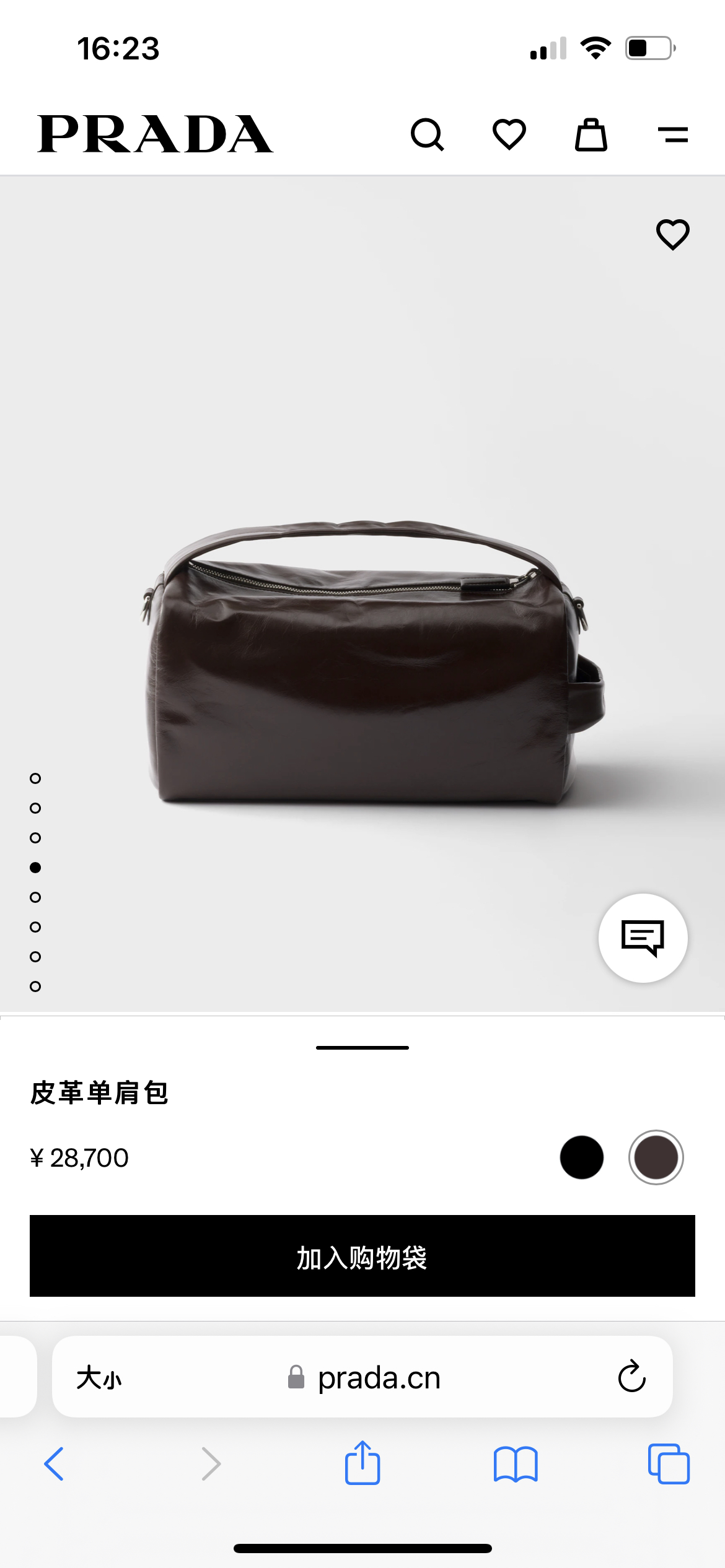Jump to the first image indicator dot

35,778
